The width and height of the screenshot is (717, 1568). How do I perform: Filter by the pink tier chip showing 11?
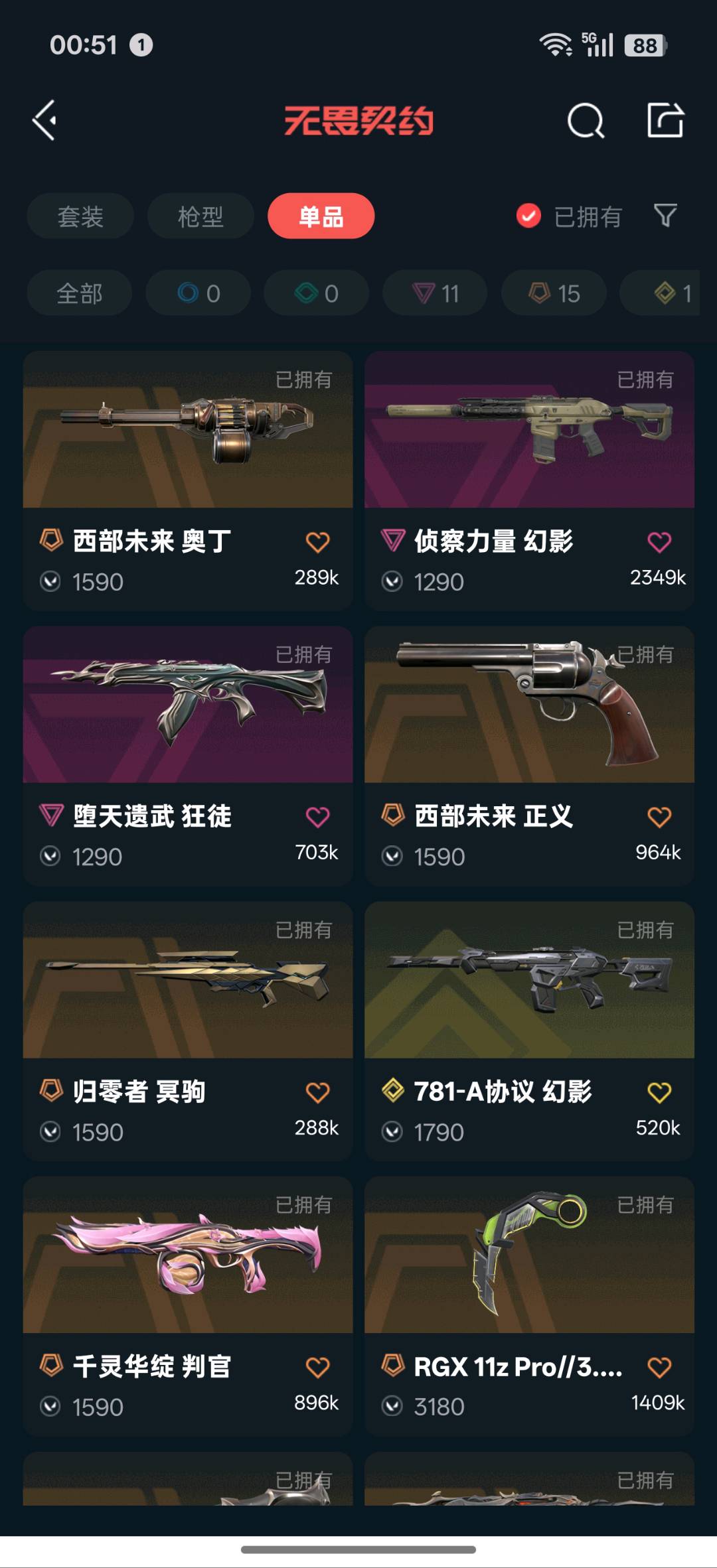435,293
